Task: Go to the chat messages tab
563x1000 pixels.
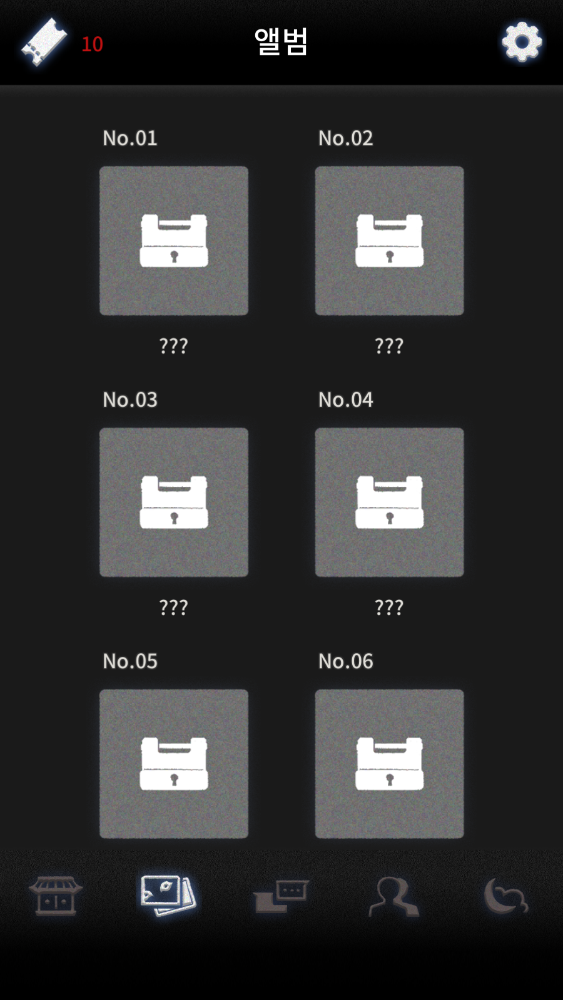Action: (x=281, y=896)
